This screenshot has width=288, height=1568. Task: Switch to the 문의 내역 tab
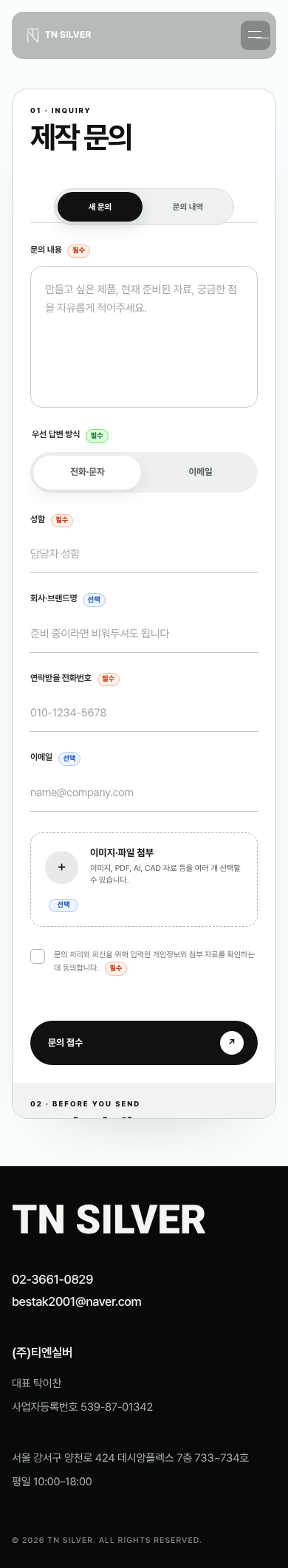tap(188, 207)
